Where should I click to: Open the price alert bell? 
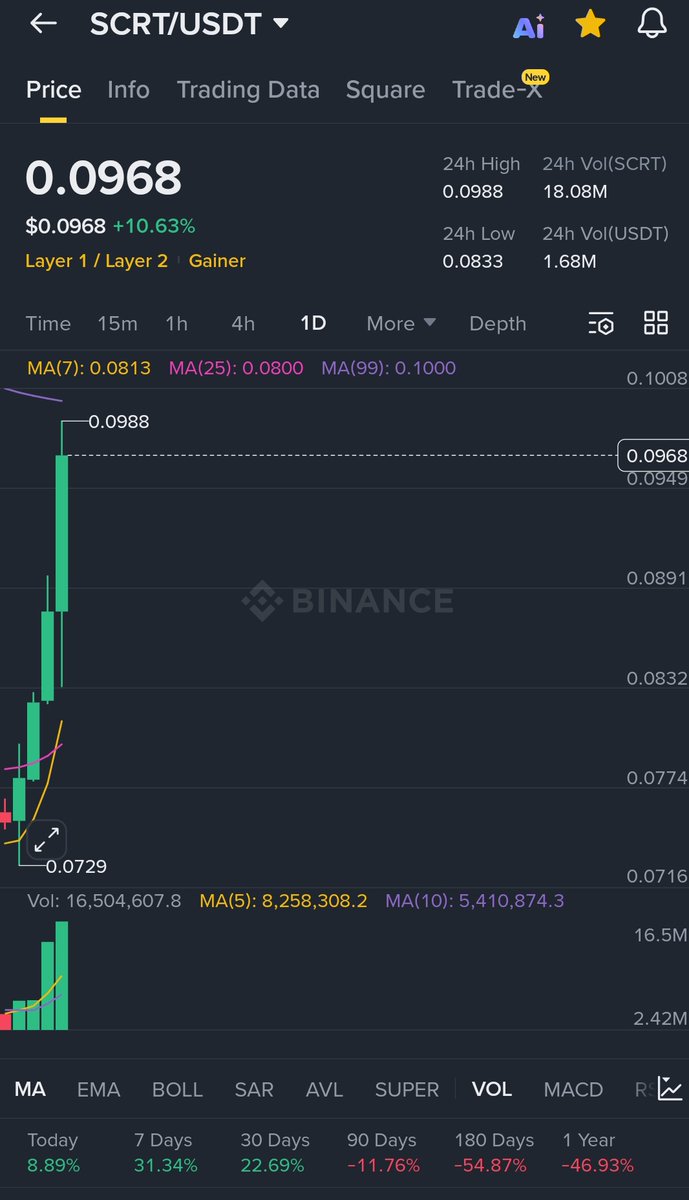[x=652, y=25]
